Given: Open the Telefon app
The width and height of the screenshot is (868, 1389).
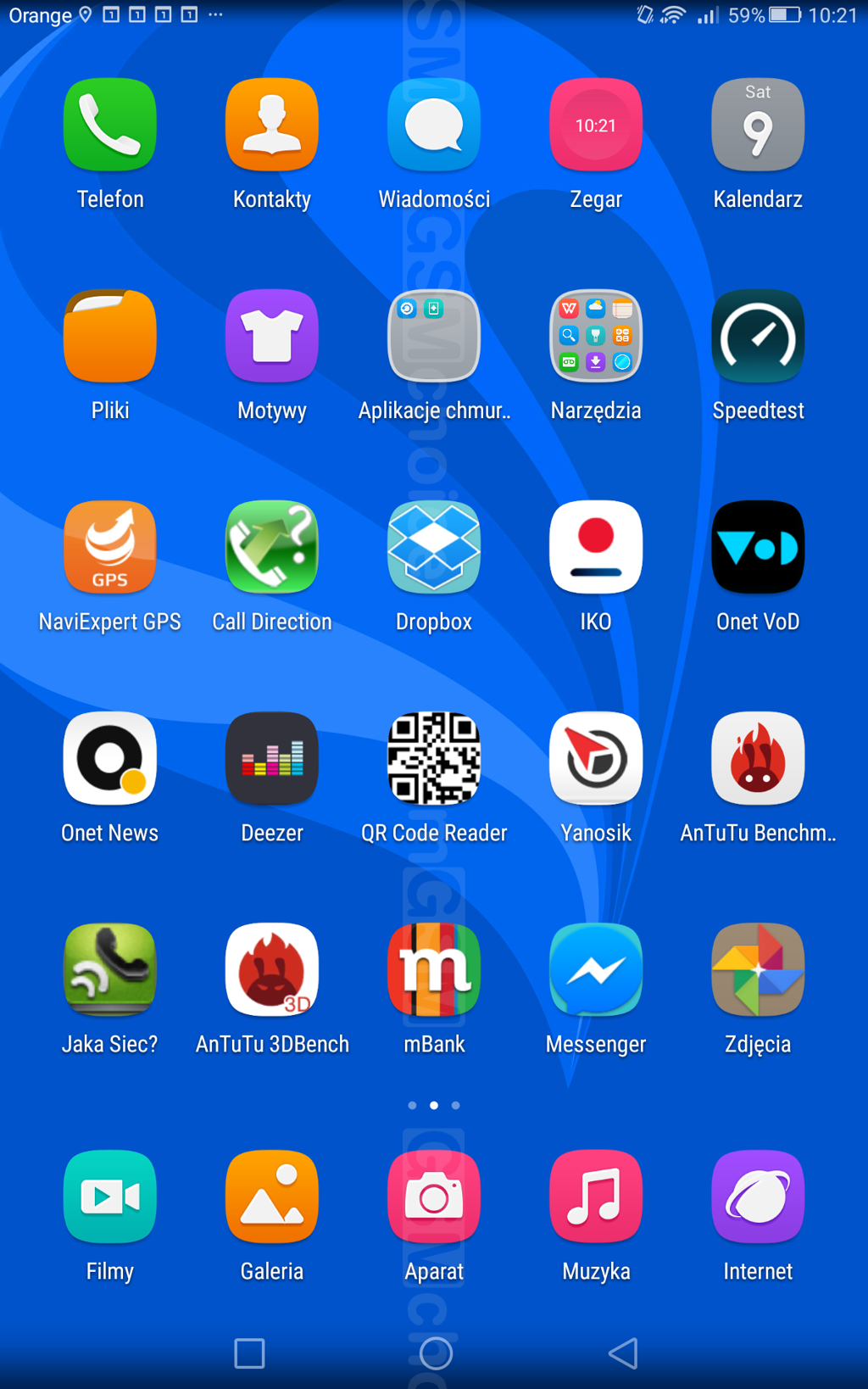Looking at the screenshot, I should [110, 125].
